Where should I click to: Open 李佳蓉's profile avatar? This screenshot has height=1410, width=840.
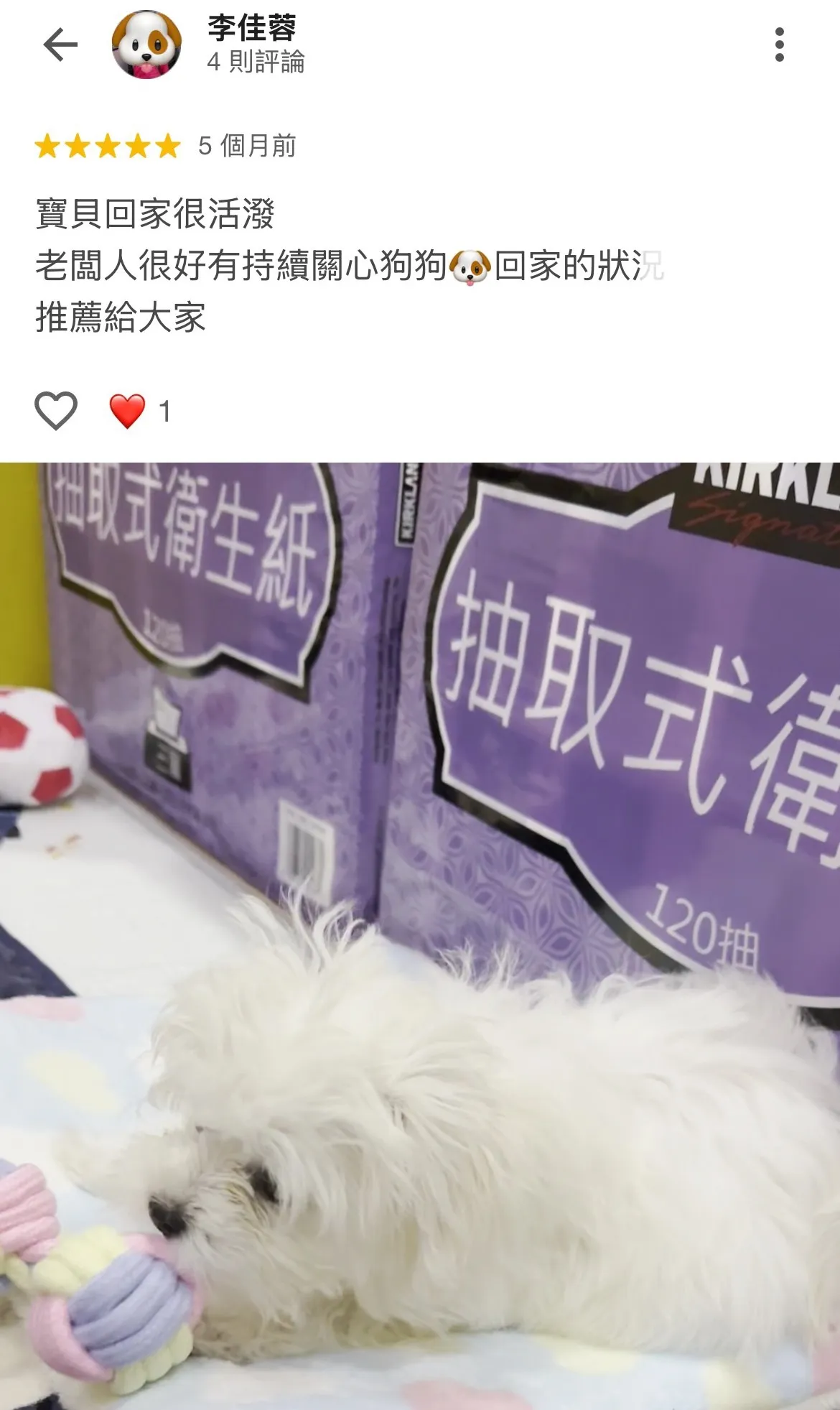pos(146,45)
